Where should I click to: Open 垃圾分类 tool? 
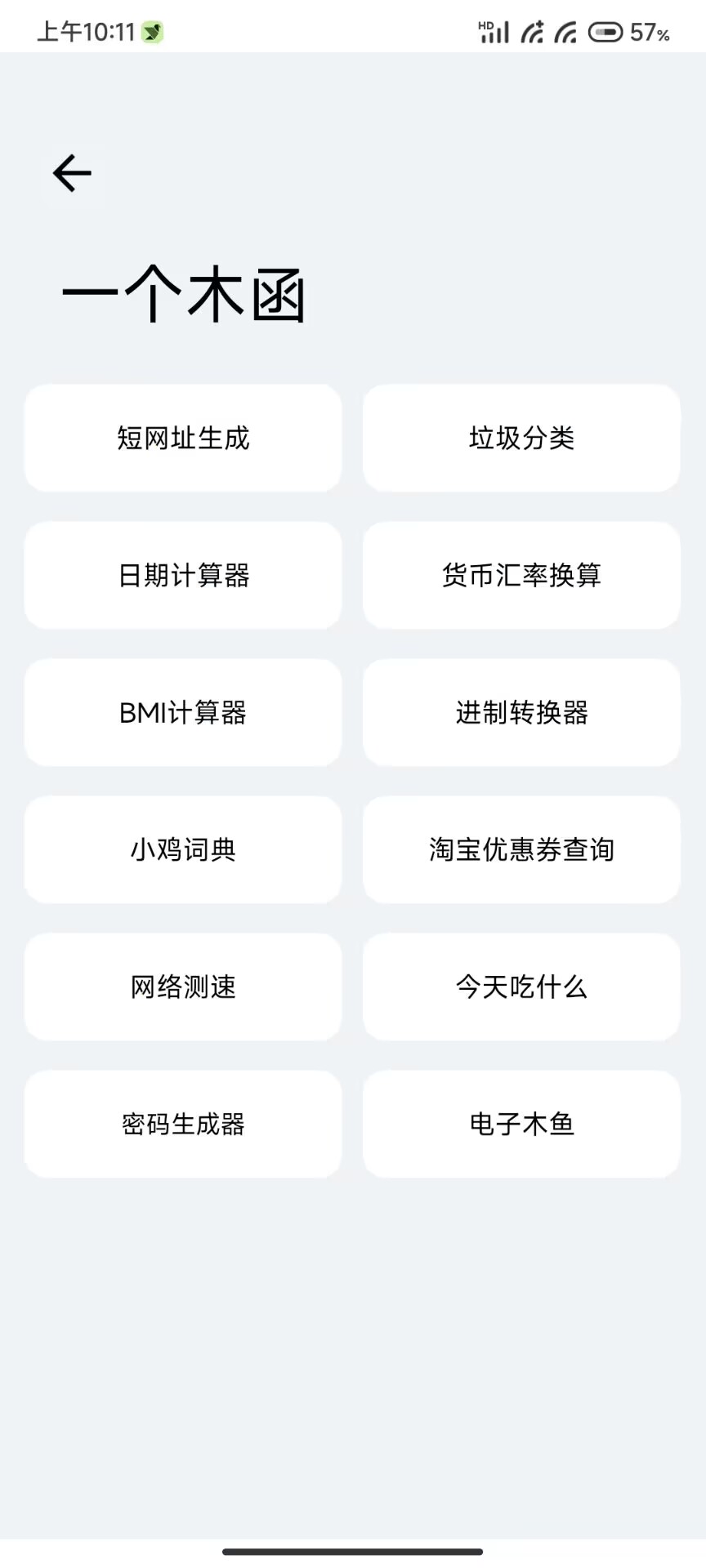pos(521,439)
